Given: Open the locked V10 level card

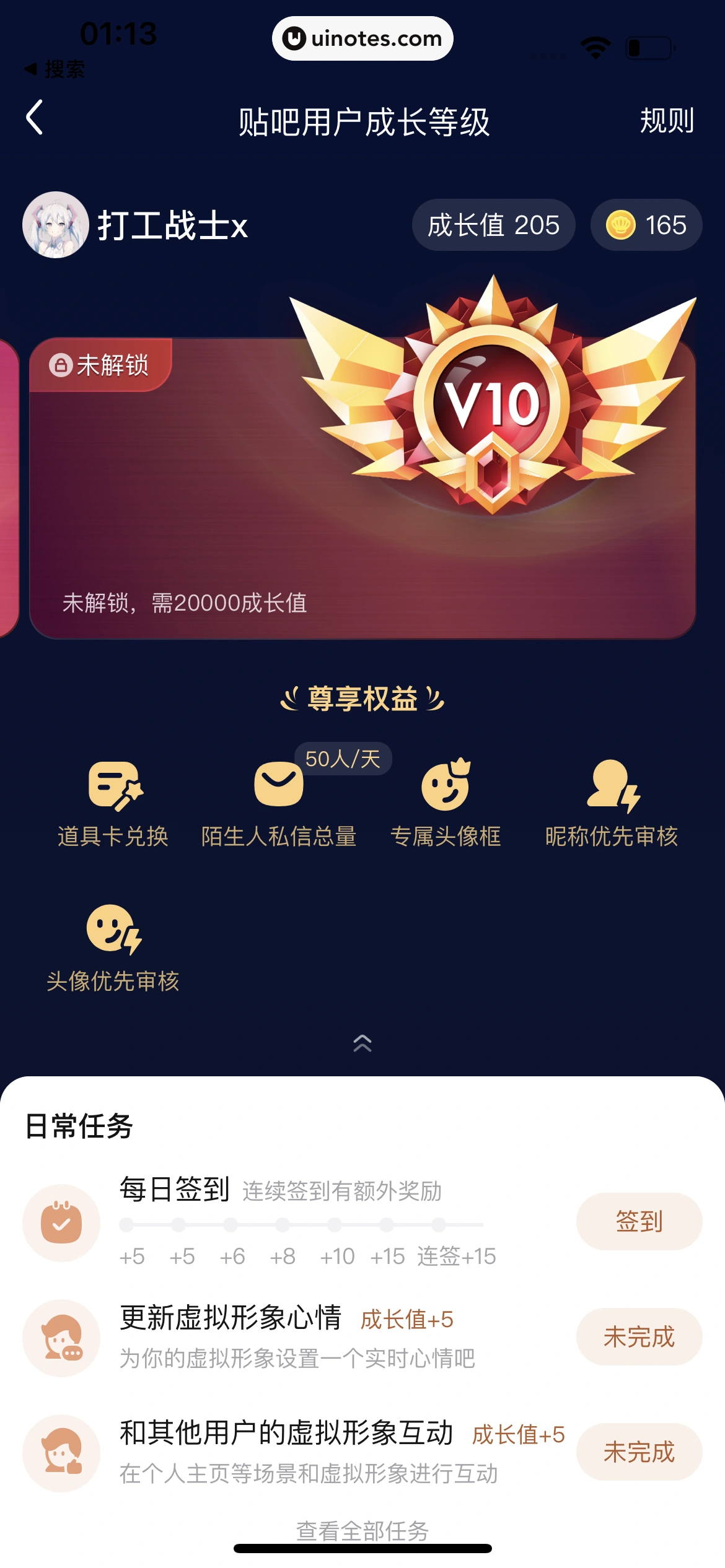Looking at the screenshot, I should click(x=362, y=489).
